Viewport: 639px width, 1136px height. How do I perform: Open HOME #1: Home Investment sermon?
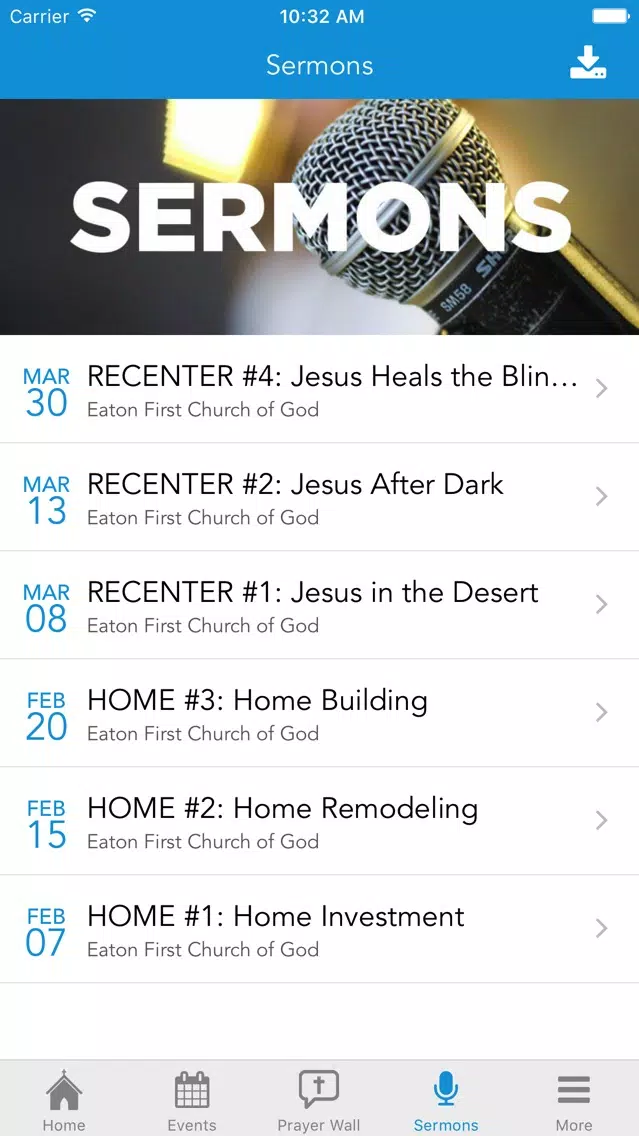(320, 929)
